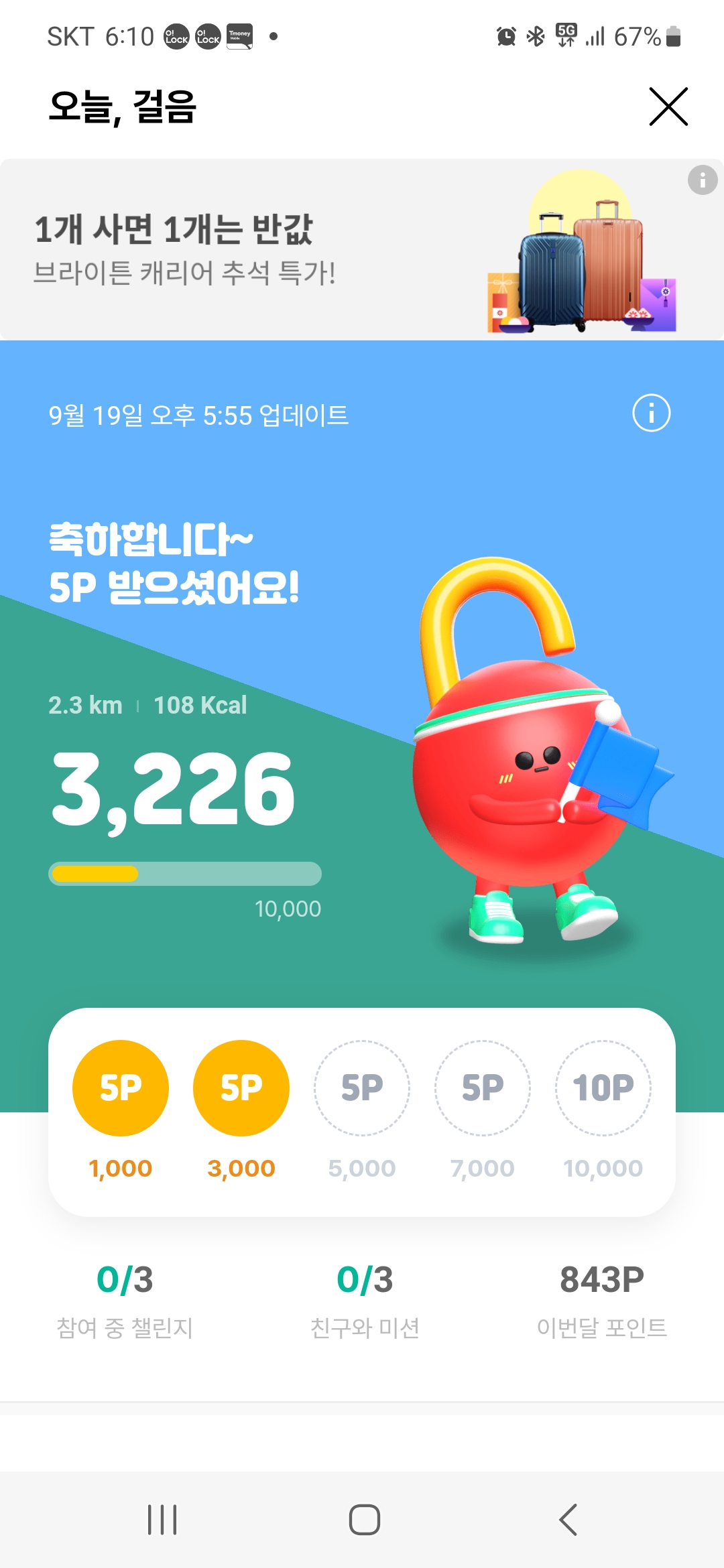Open 참여 중 챌린지 0/3
The width and height of the screenshot is (724, 1568).
tap(125, 1299)
